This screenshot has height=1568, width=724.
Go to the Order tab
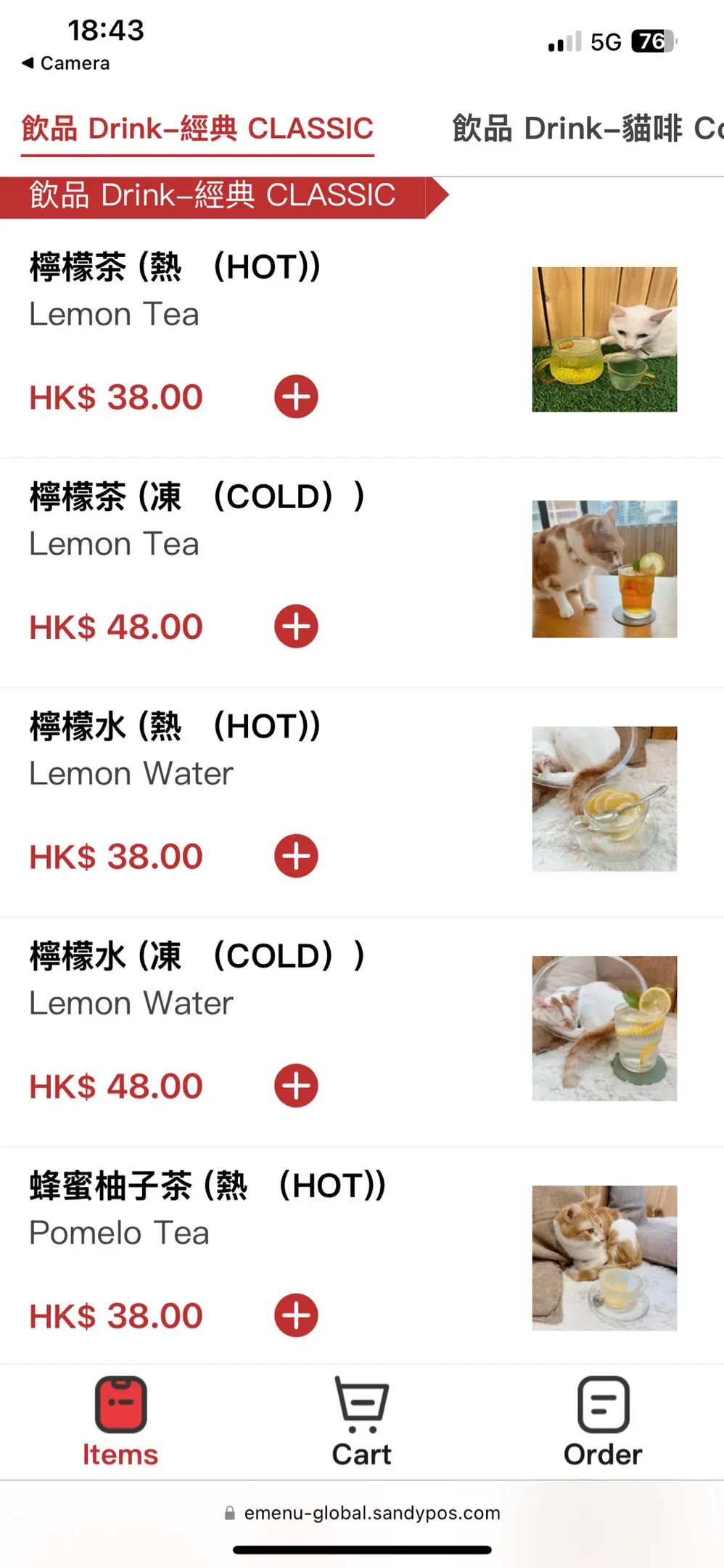(603, 1423)
